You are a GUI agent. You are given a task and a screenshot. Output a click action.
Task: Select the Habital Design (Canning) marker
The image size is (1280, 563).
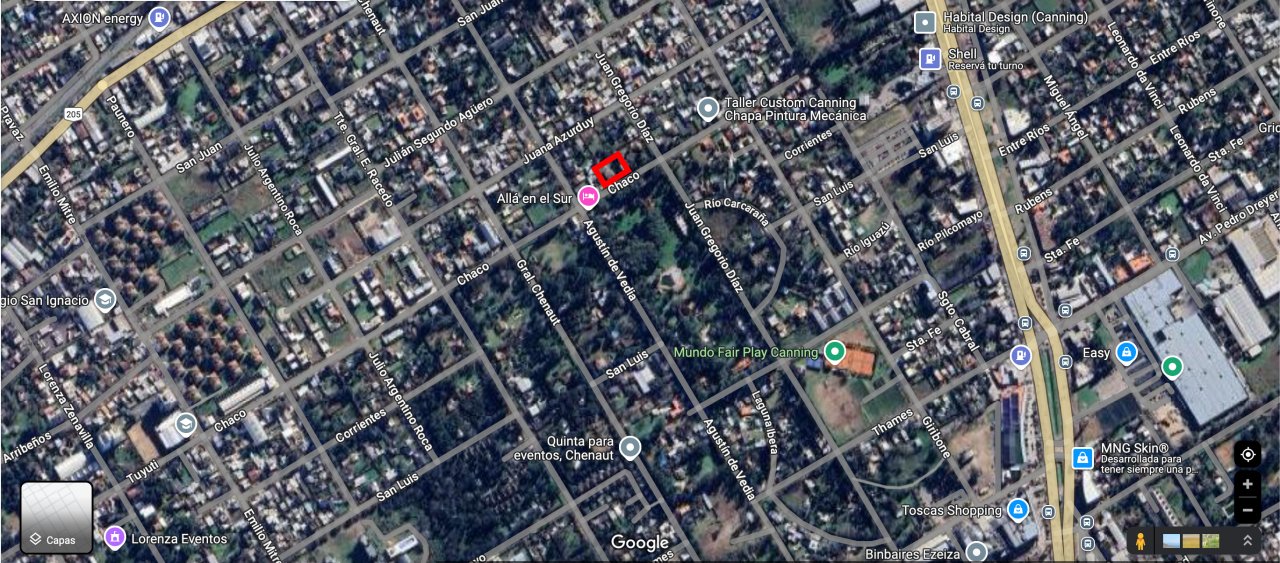click(x=926, y=22)
